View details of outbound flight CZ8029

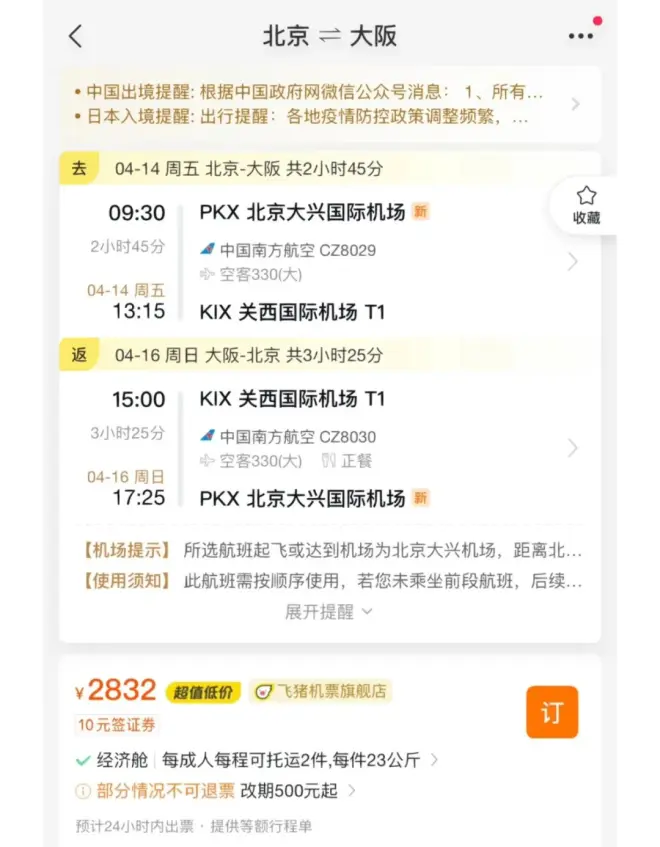coord(572,262)
